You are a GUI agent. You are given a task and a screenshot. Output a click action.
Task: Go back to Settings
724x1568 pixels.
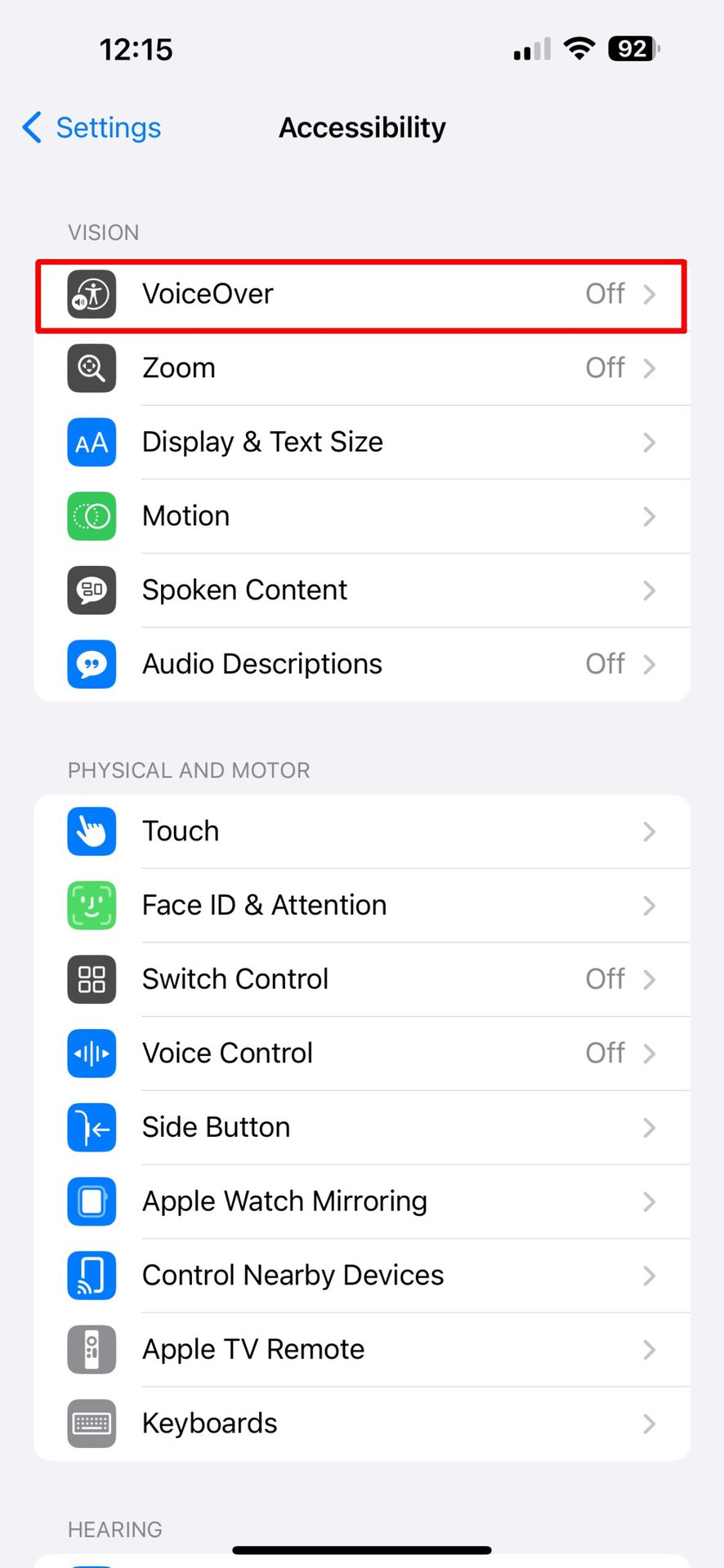pos(92,127)
